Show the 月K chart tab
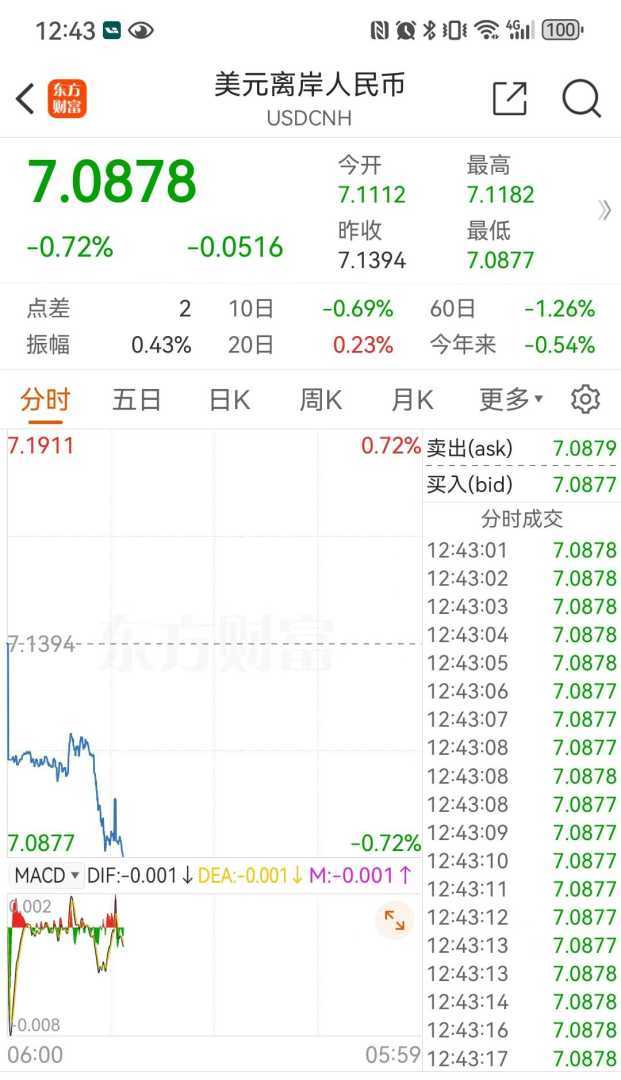Image resolution: width=621 pixels, height=1080 pixels. 412,400
